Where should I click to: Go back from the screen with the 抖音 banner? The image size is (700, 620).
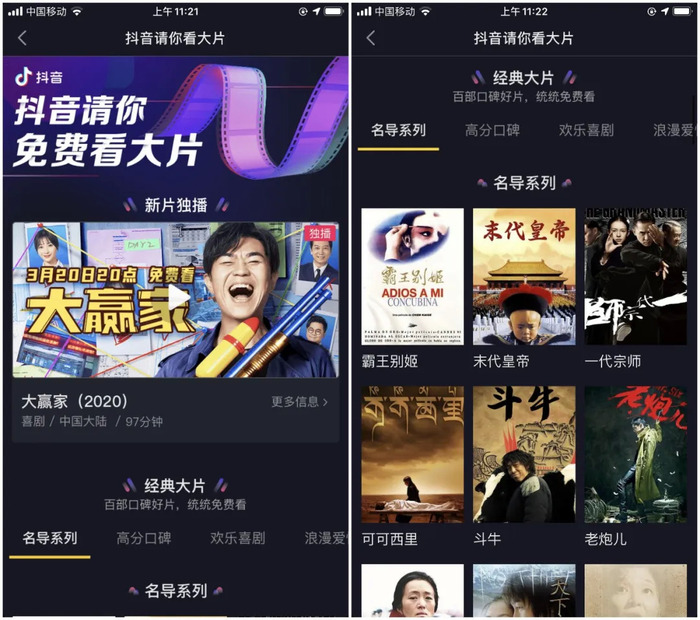[23, 38]
